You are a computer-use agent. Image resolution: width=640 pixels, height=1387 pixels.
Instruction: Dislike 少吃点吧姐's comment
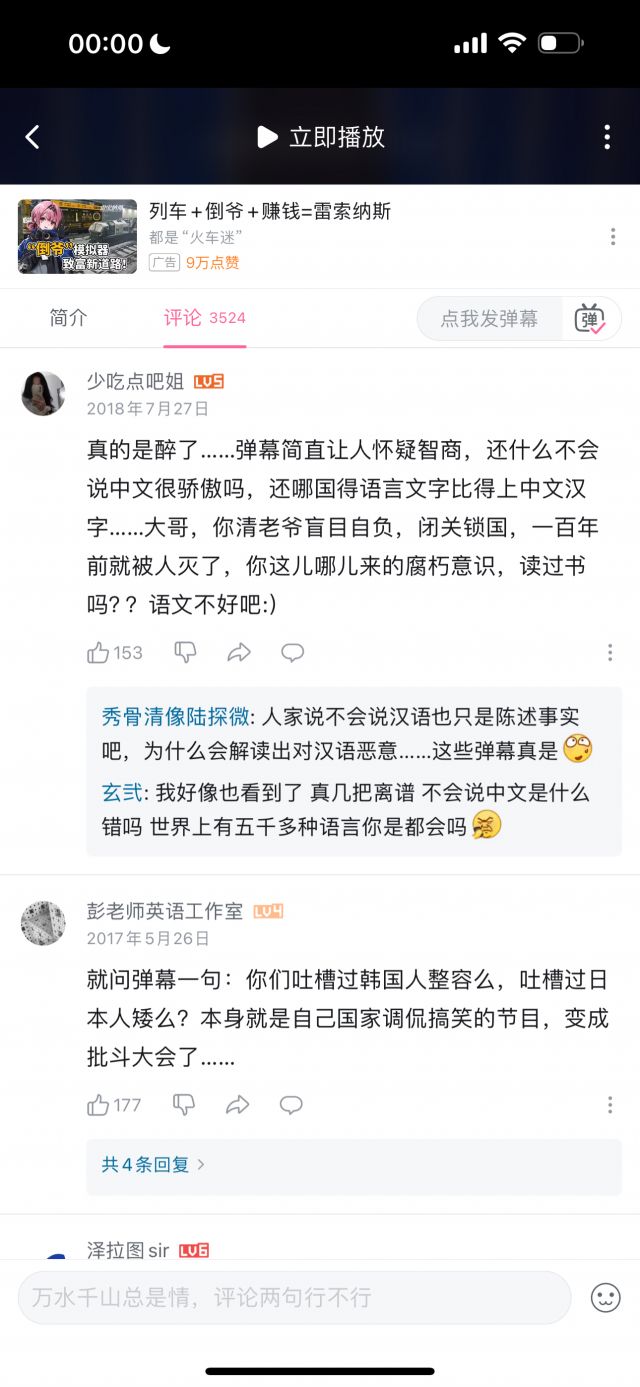186,653
